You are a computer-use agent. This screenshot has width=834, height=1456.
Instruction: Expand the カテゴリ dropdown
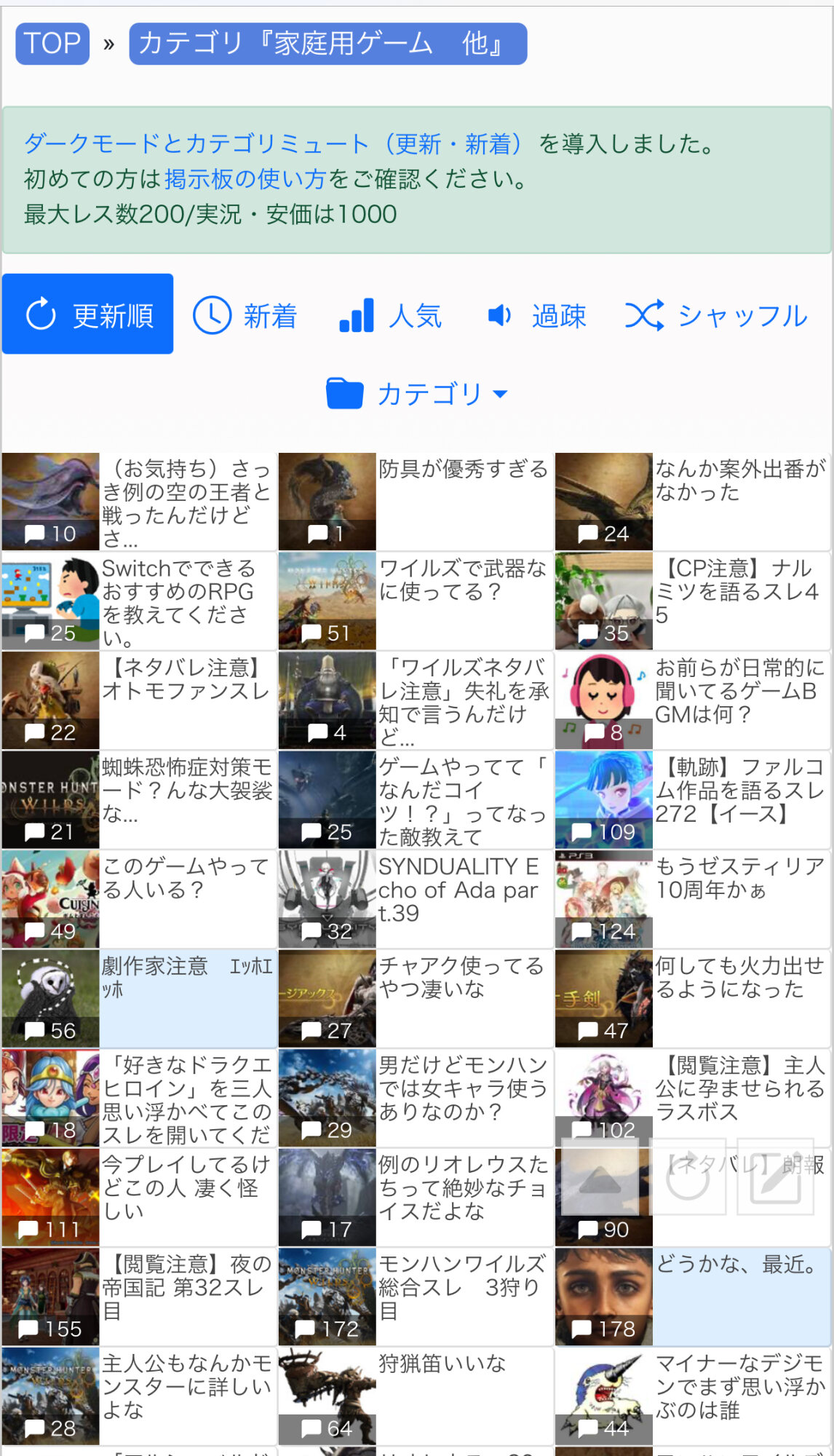(417, 394)
